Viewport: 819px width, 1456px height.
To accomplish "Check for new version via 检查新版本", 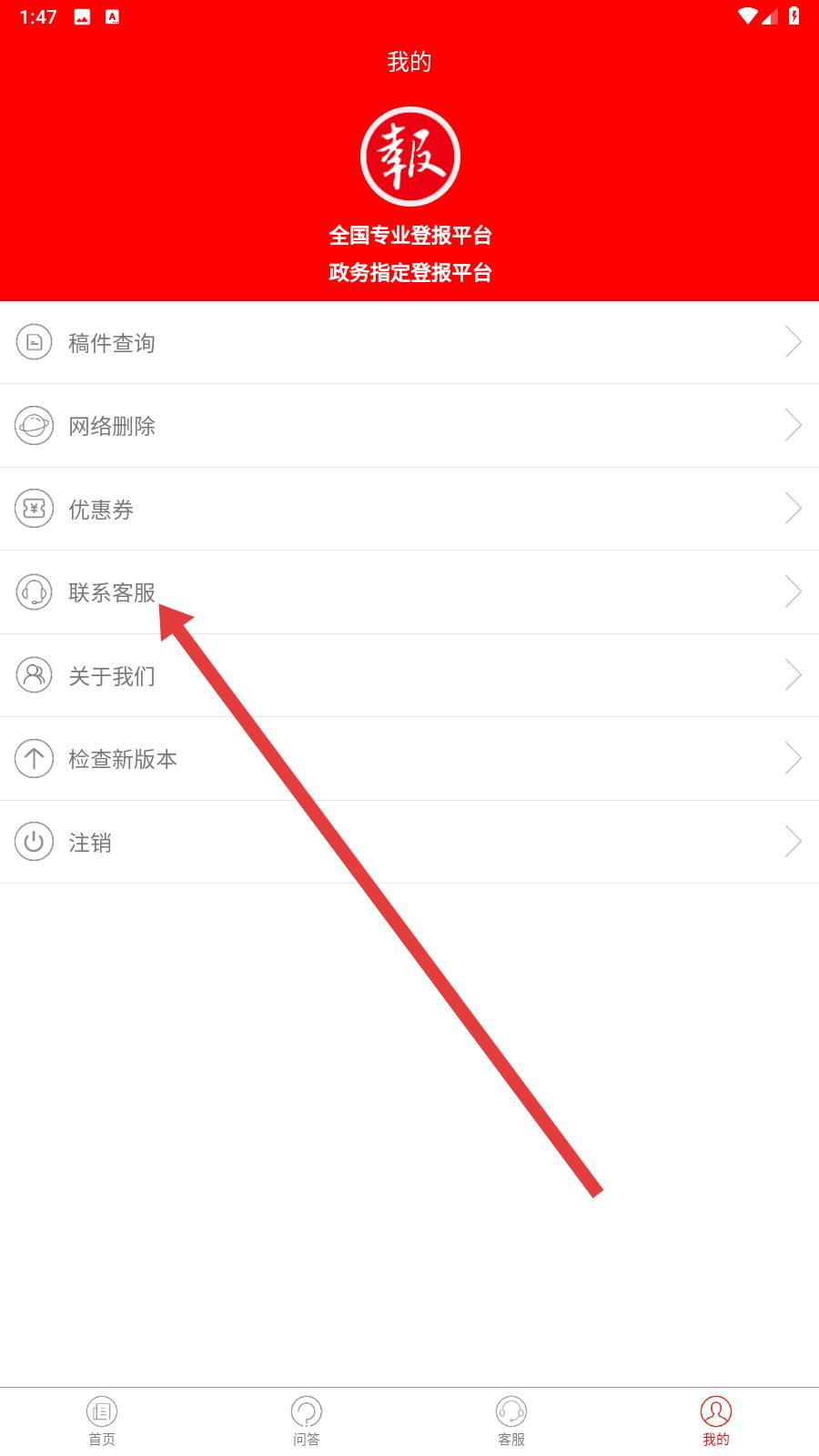I will point(409,759).
